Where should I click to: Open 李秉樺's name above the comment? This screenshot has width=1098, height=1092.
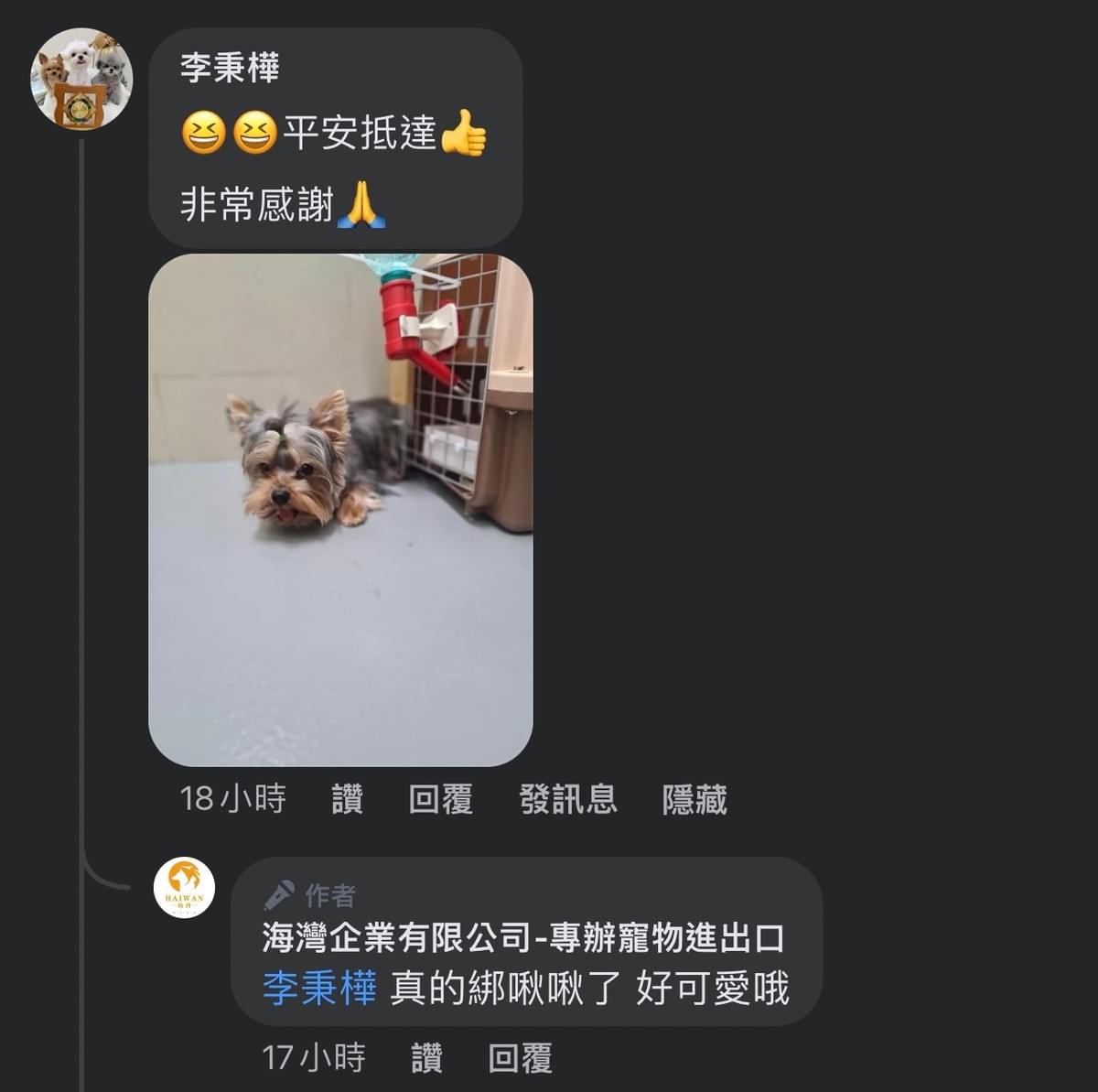[230, 68]
